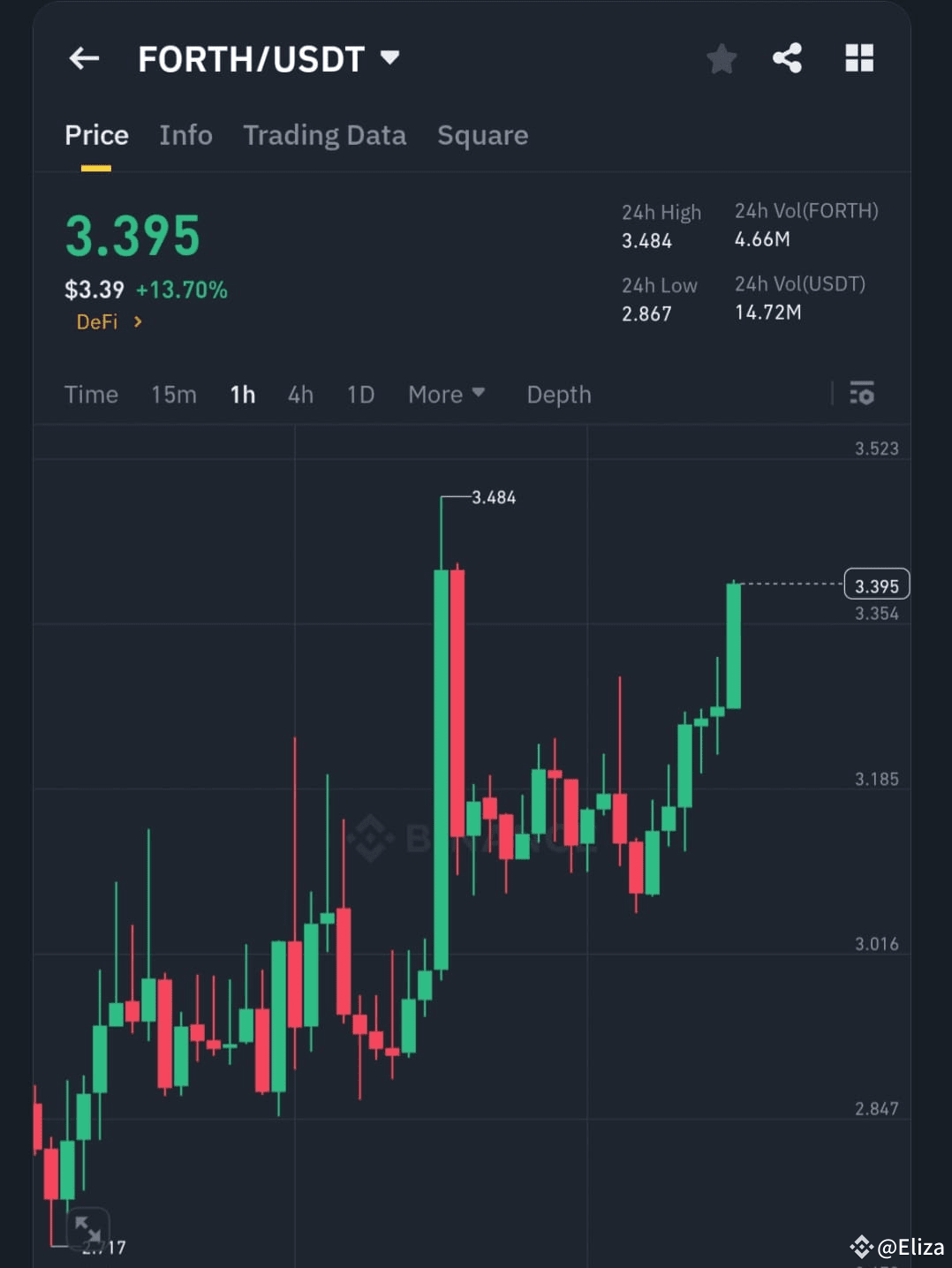The height and width of the screenshot is (1268, 952).
Task: Switch to the 1D timeframe
Action: tap(359, 395)
